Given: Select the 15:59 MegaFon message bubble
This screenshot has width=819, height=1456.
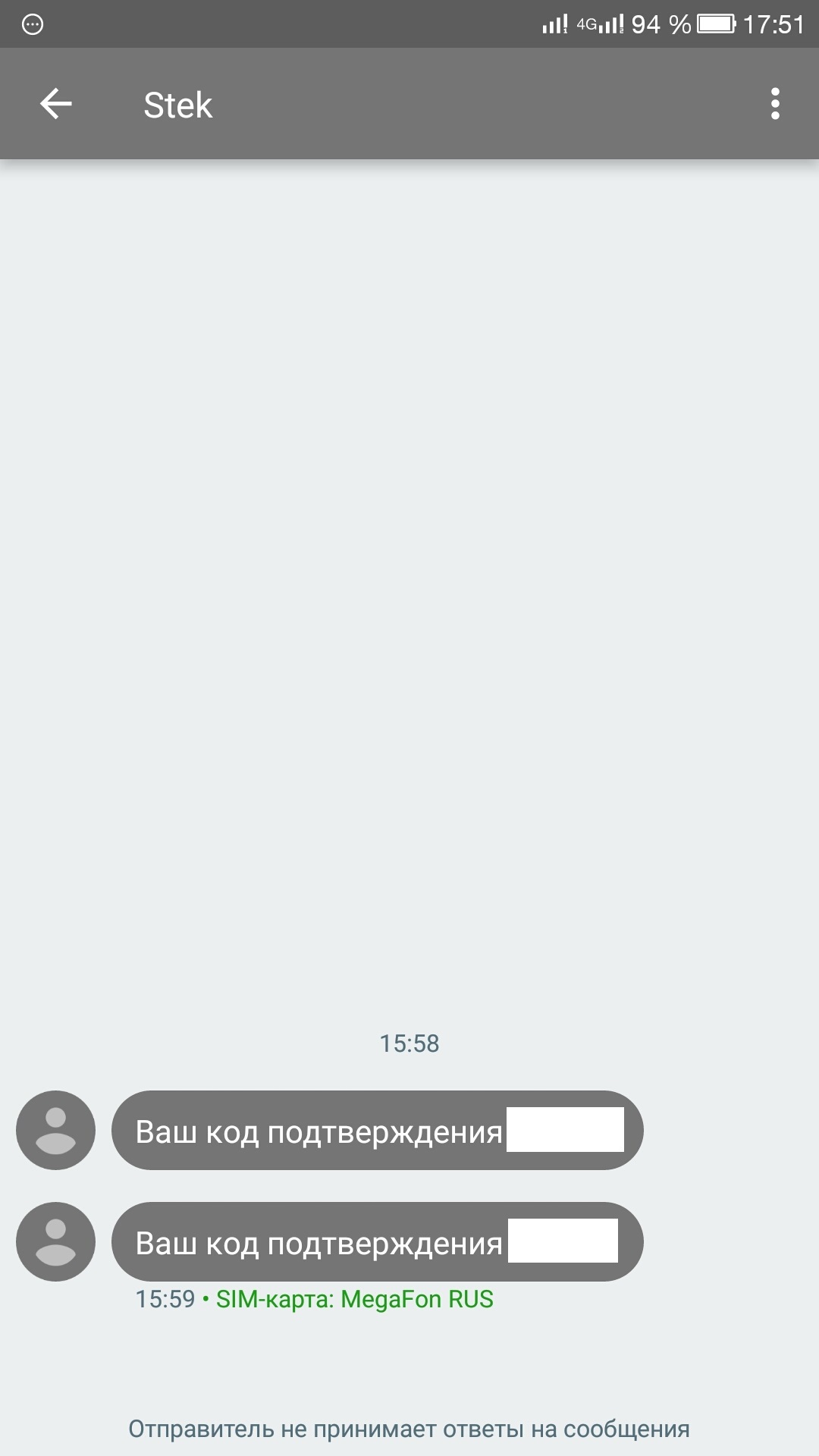Looking at the screenshot, I should point(378,1241).
